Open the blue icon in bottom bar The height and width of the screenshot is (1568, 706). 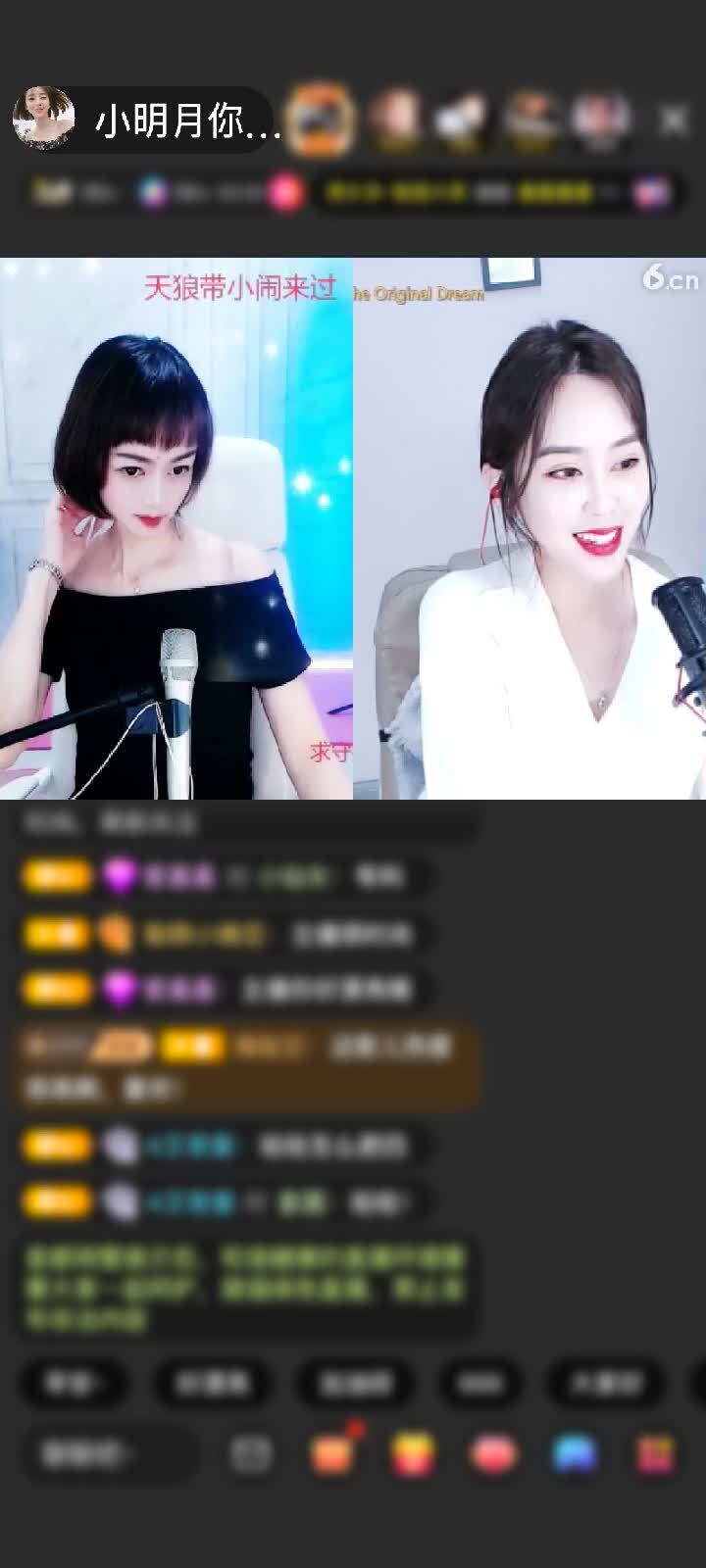[575, 1453]
